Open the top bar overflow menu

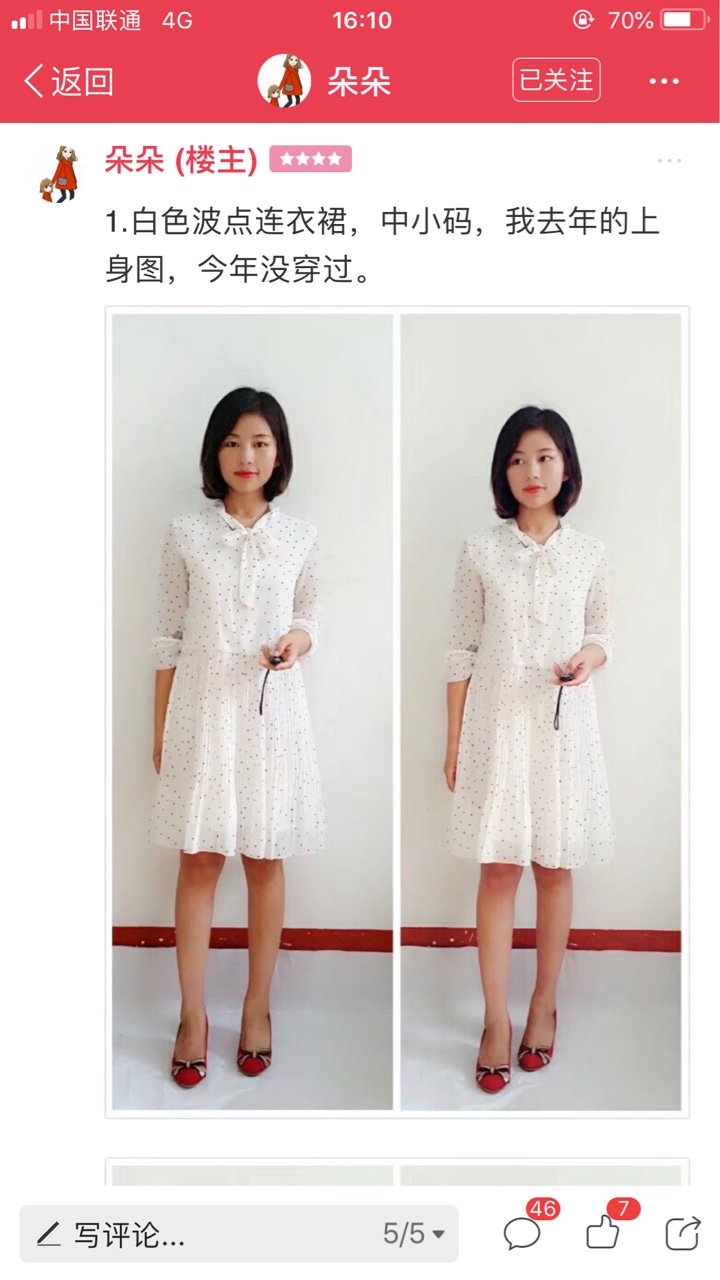664,81
